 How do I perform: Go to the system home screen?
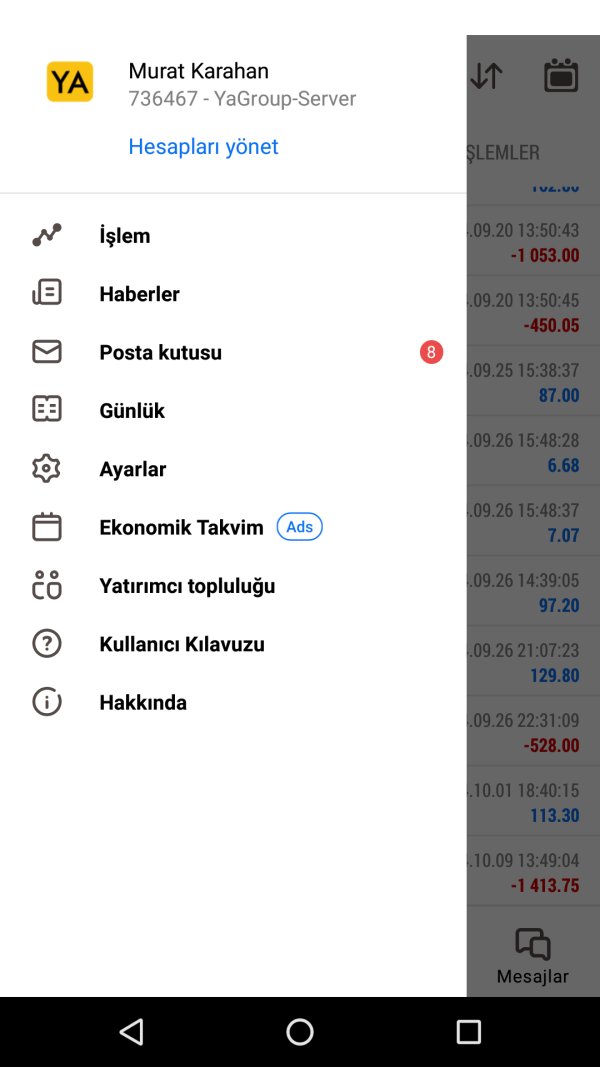[x=300, y=1032]
